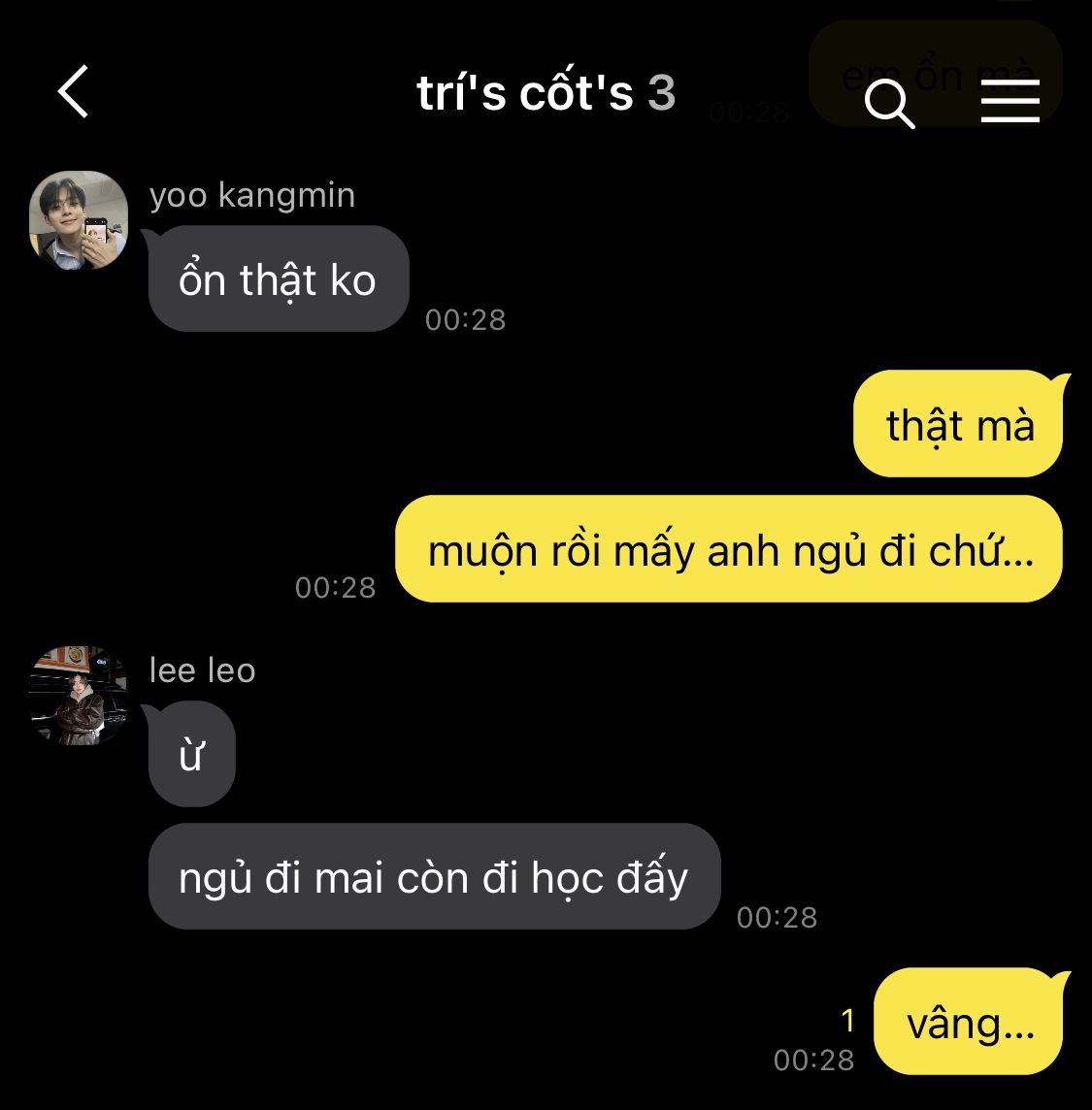View lee leo's profile picture
1092x1110 pixels.
tap(79, 696)
